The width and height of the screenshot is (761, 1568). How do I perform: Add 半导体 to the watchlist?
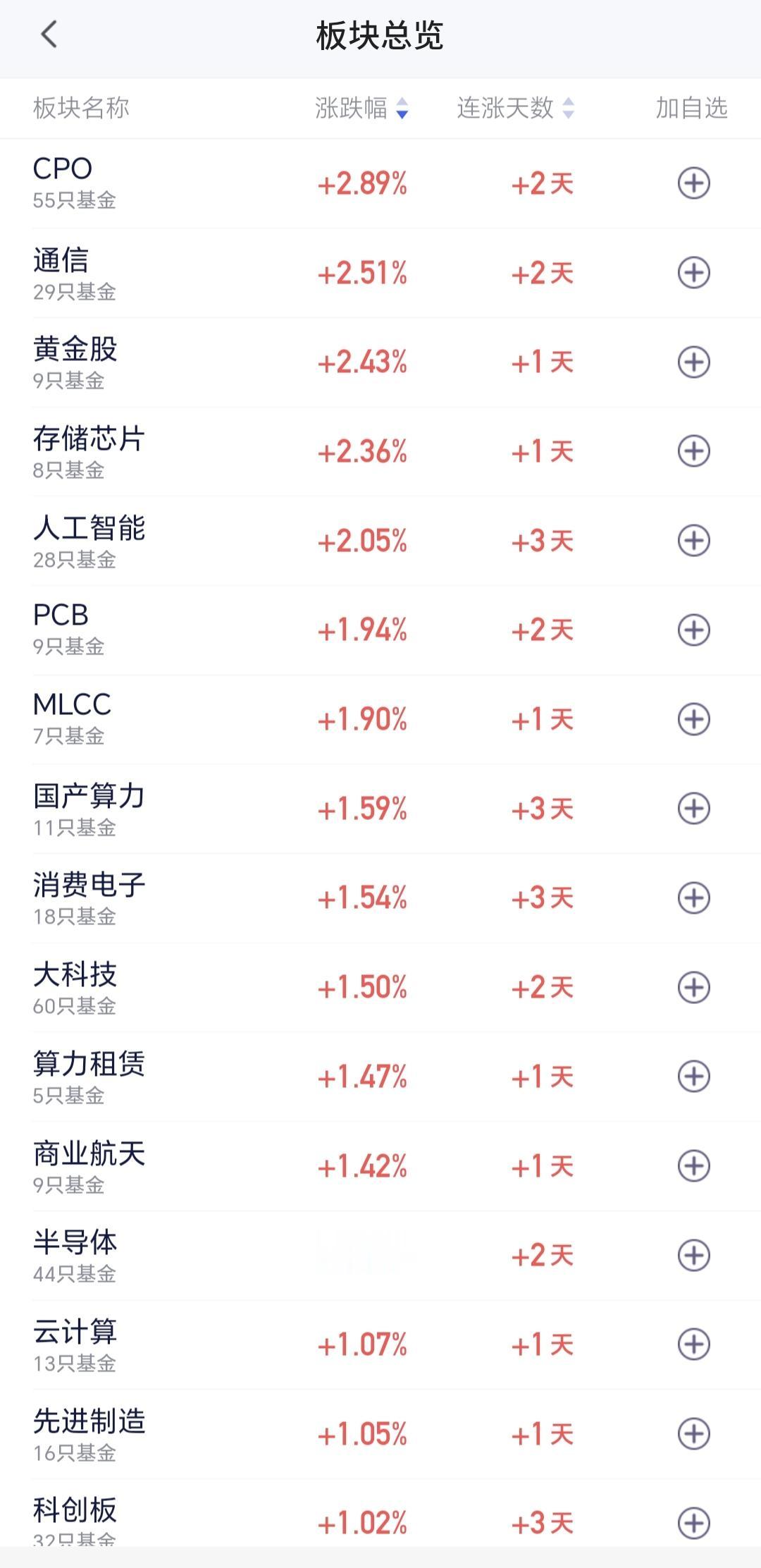click(693, 1255)
